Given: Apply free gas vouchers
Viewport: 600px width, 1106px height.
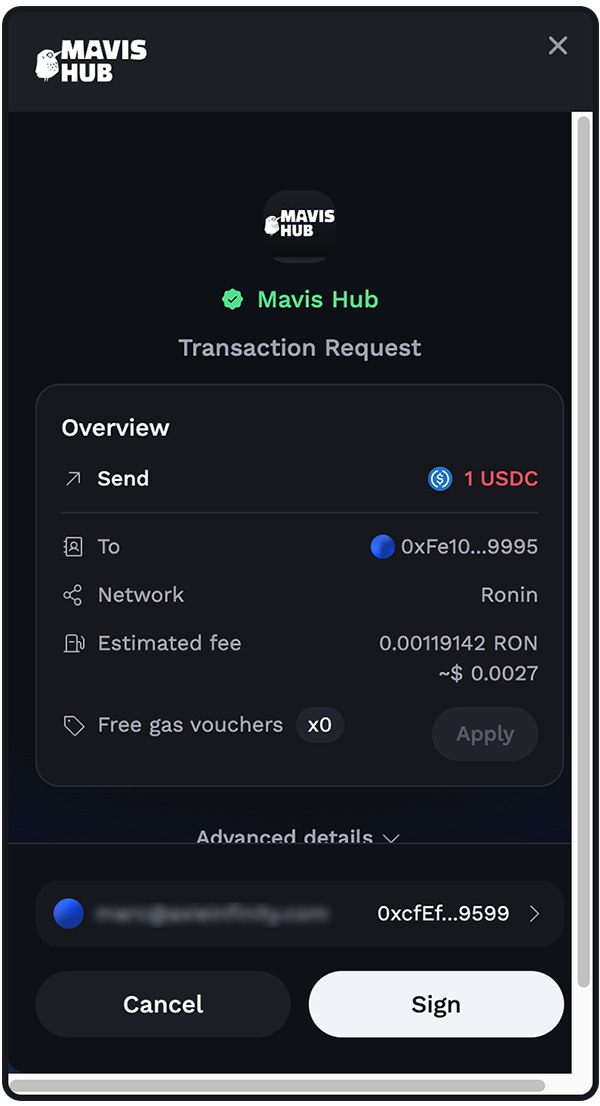Looking at the screenshot, I should 485,734.
